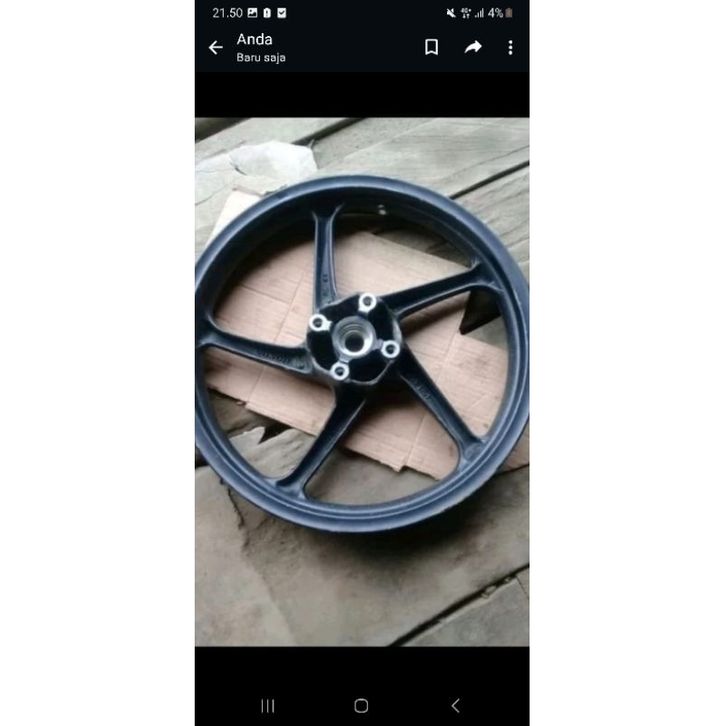Go back using the top arrow
The height and width of the screenshot is (726, 726).
[215, 48]
